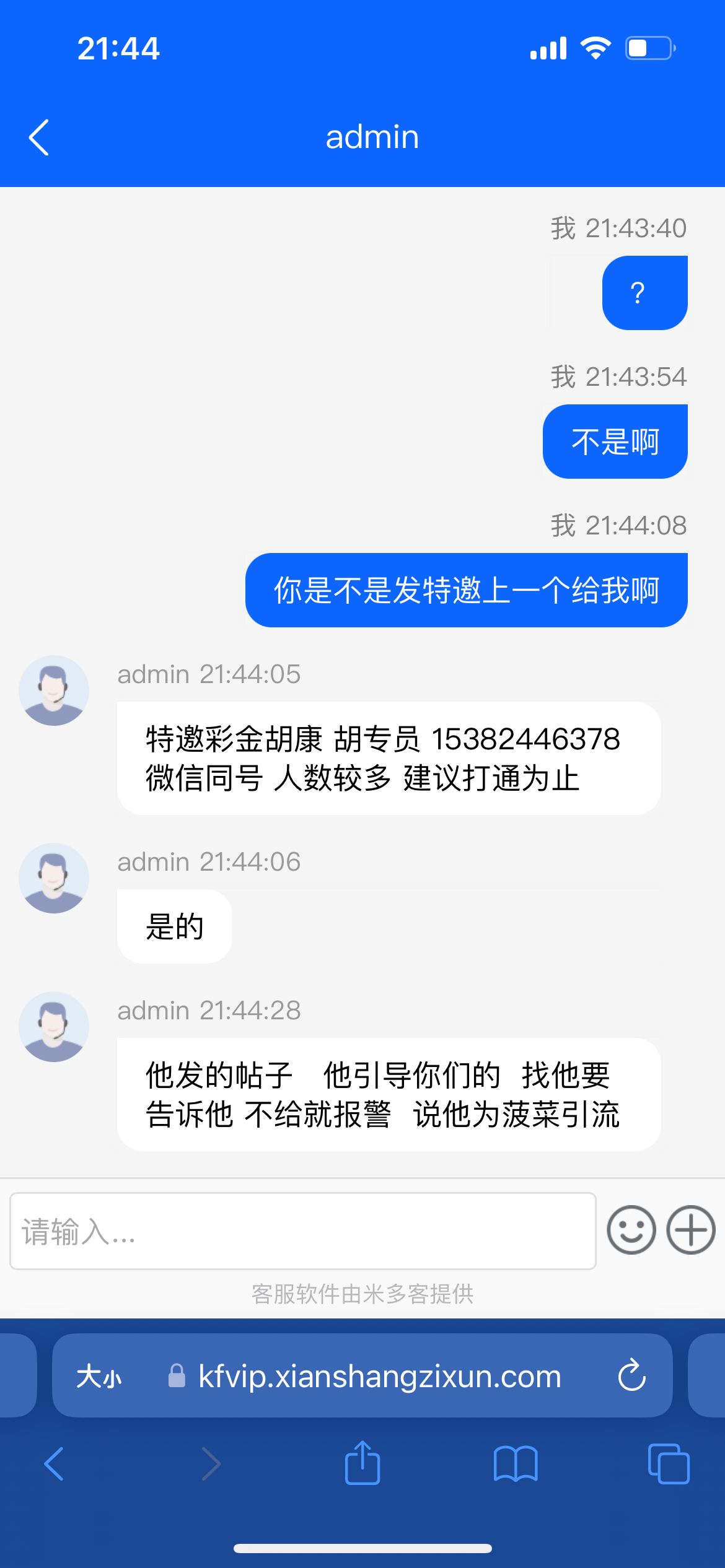The height and width of the screenshot is (1568, 725).
Task: Go back from the admin chat
Action: 39,137
